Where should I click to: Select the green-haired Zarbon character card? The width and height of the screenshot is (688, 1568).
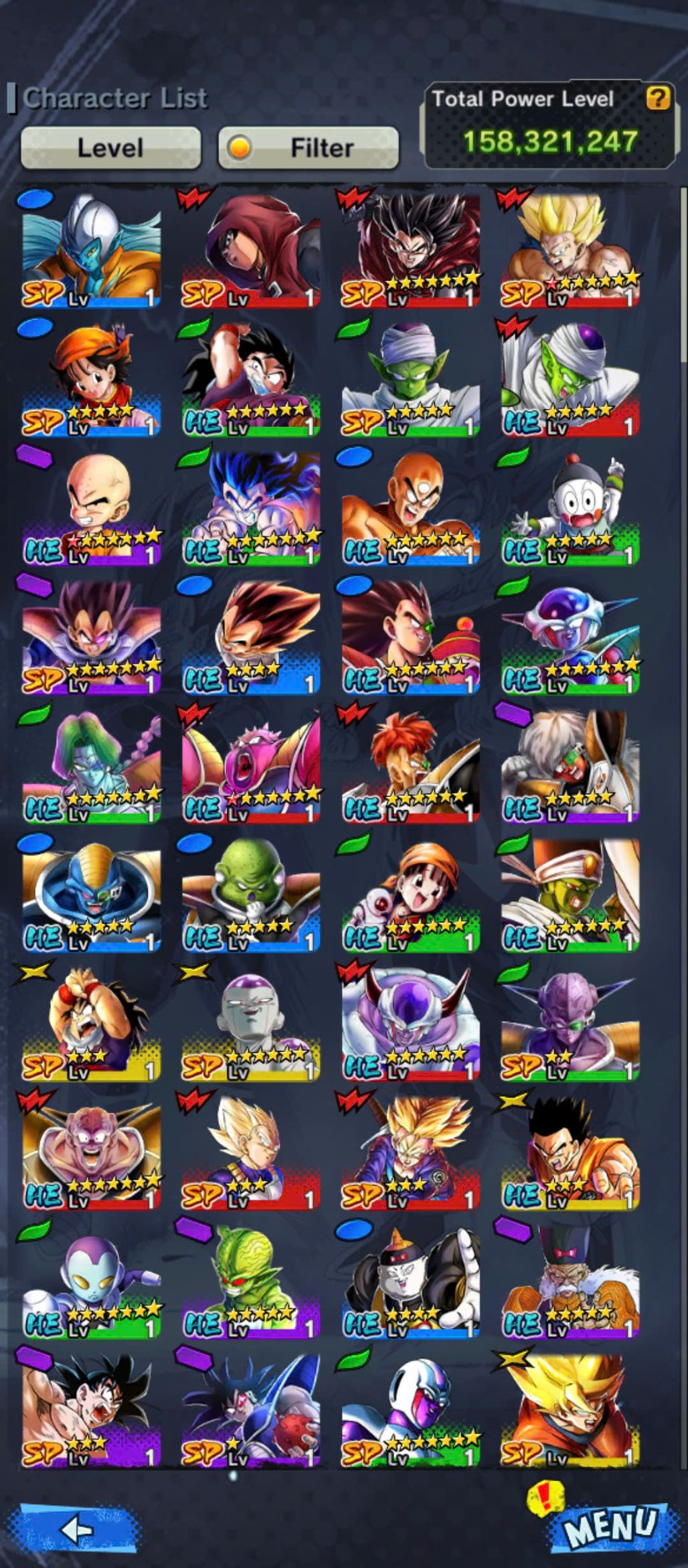91,767
